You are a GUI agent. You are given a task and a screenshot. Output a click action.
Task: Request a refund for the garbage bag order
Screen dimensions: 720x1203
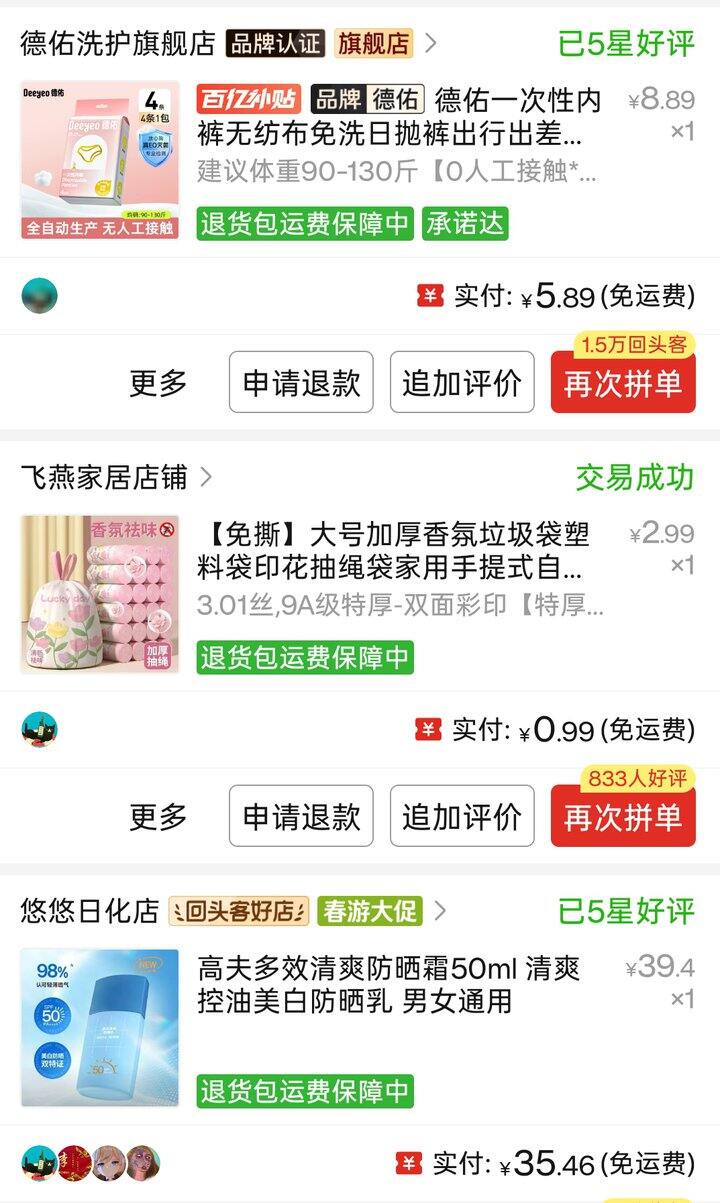pos(301,816)
